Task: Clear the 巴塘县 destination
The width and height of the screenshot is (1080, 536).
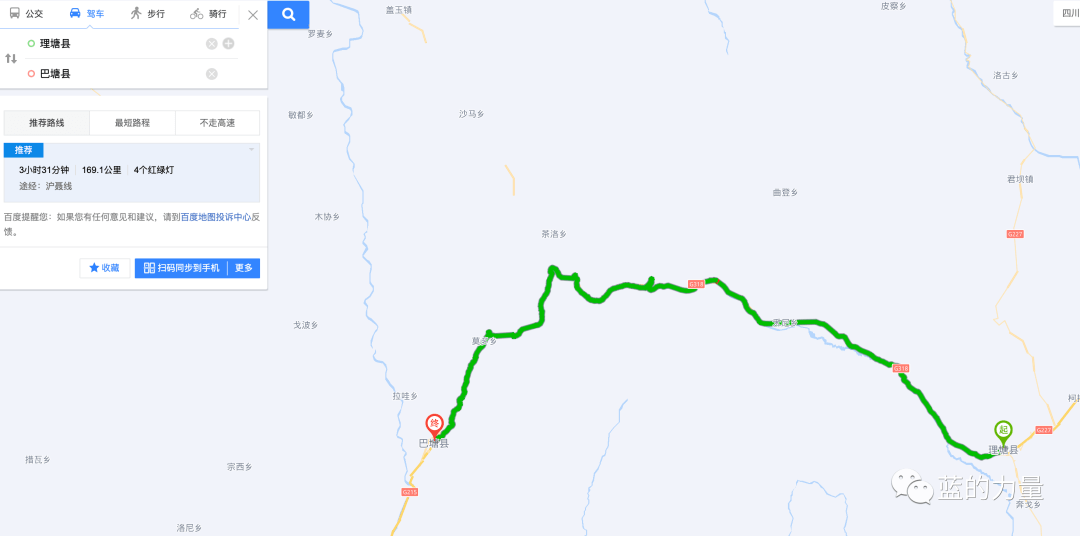Action: pos(211,74)
